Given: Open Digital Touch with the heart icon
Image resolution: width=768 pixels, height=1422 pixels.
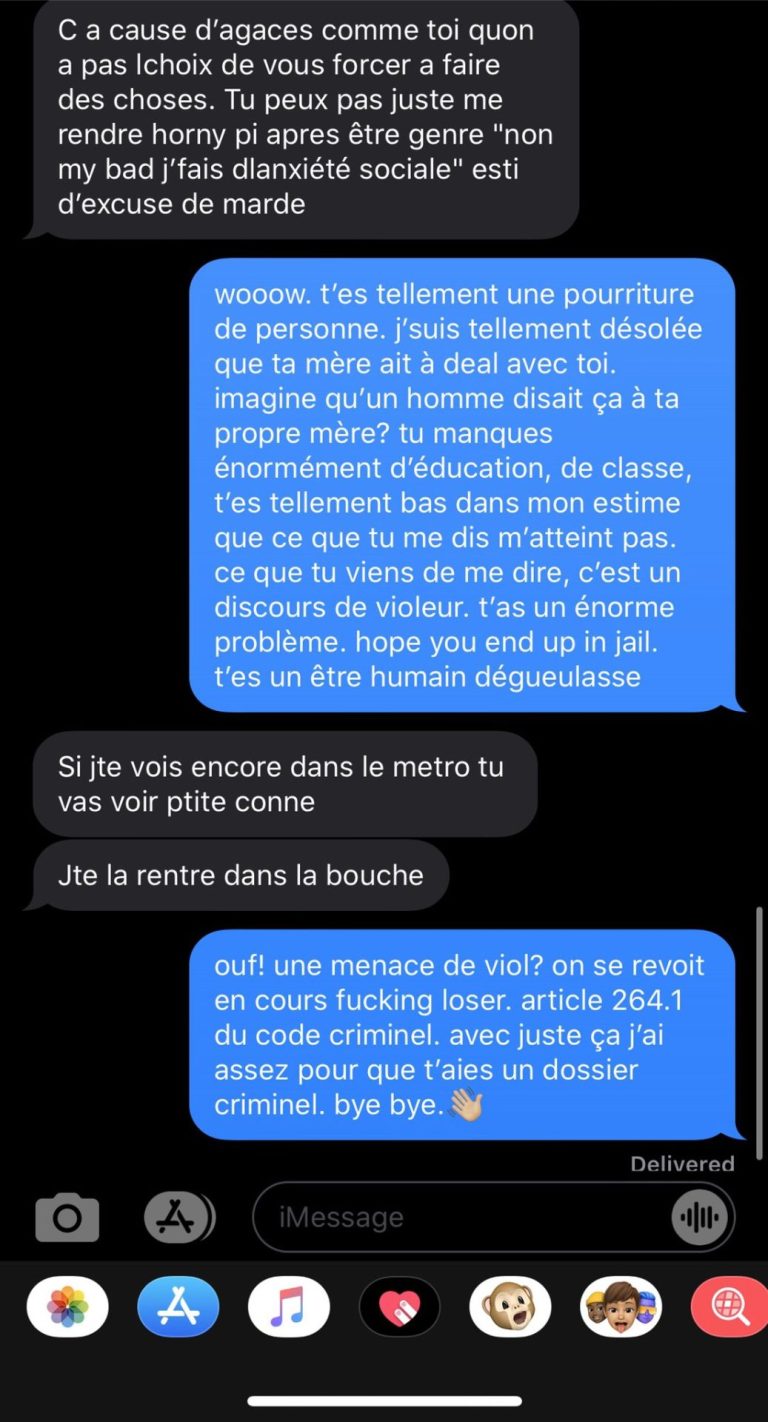Looking at the screenshot, I should [400, 1306].
